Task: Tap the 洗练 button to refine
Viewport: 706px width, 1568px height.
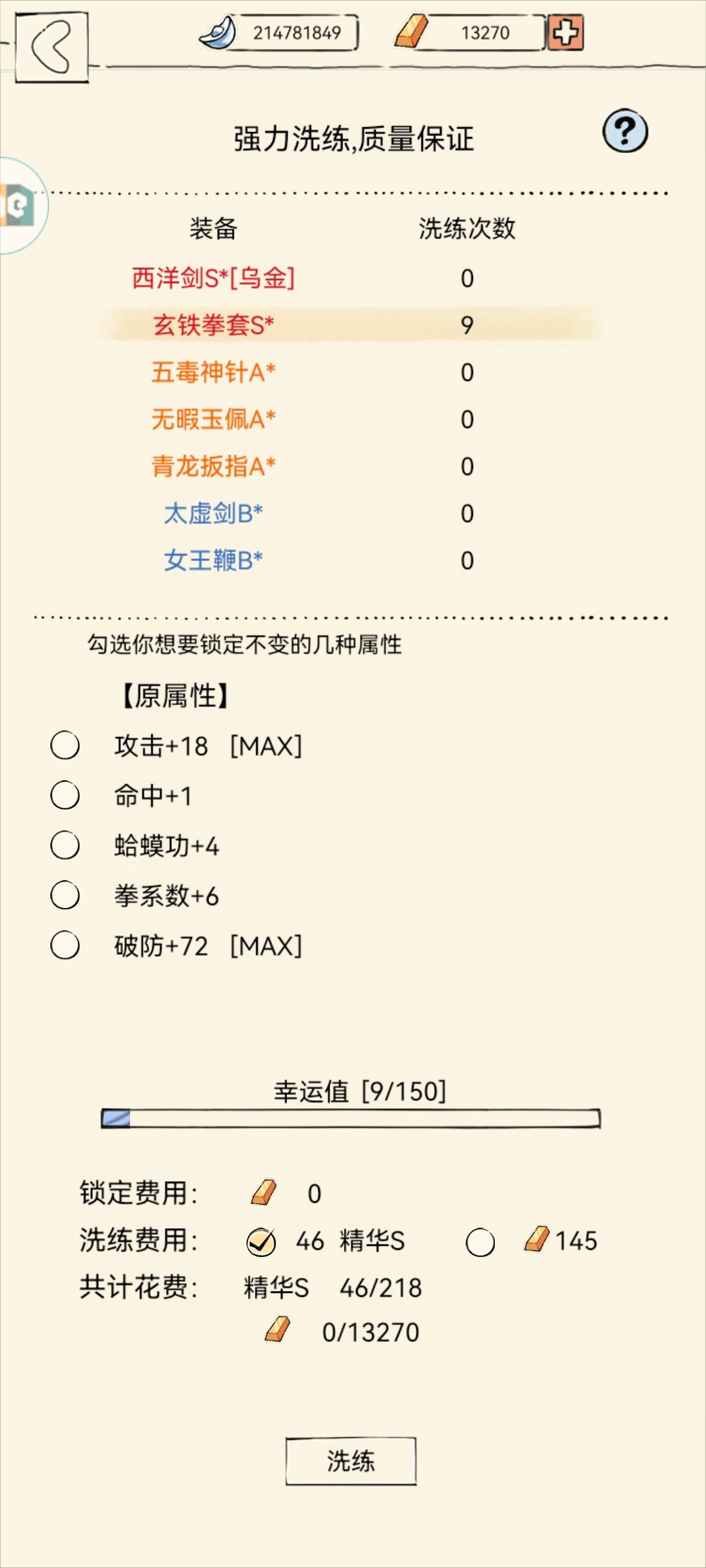Action: coord(351,1461)
